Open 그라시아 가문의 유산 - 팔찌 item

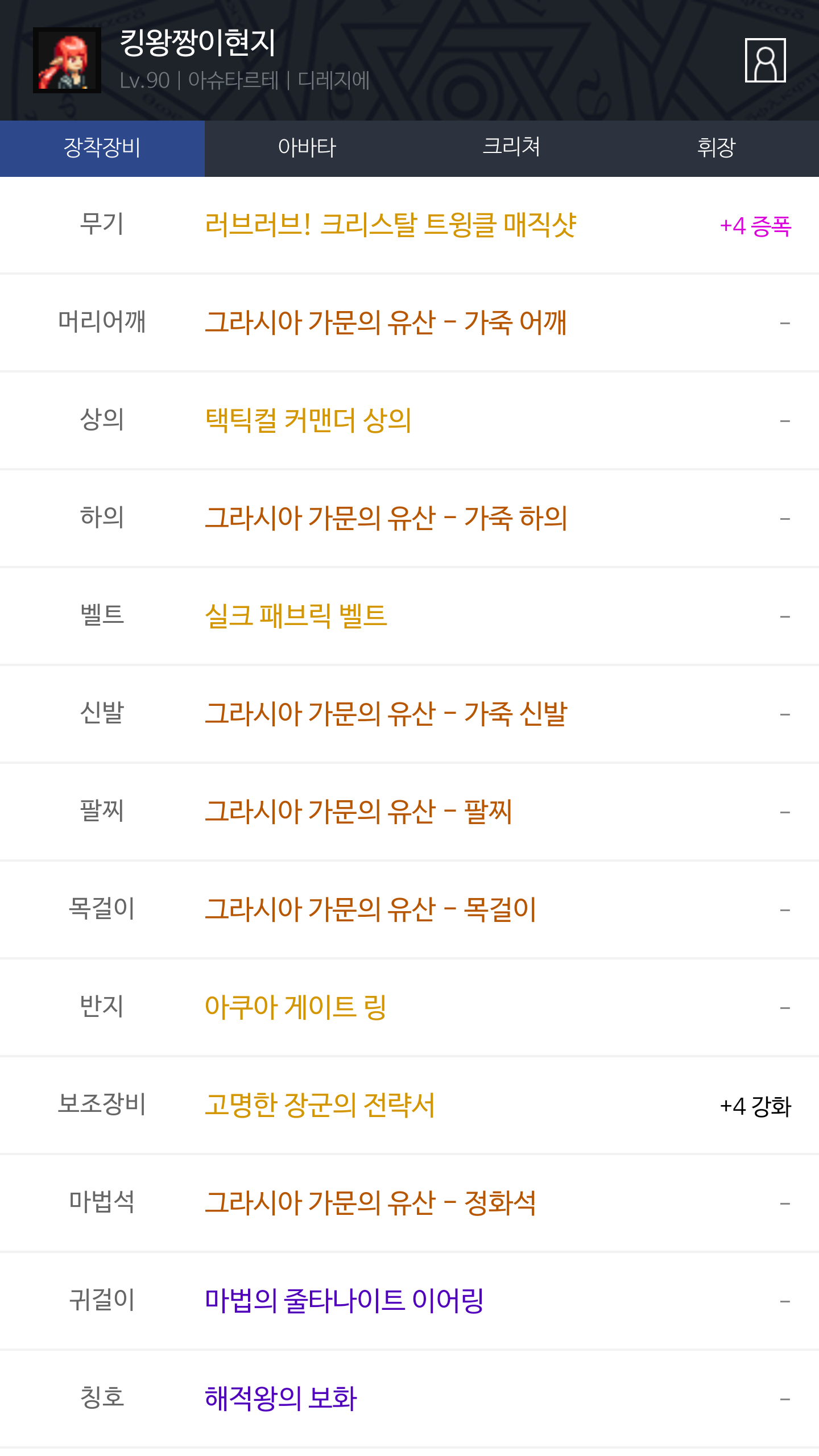358,812
